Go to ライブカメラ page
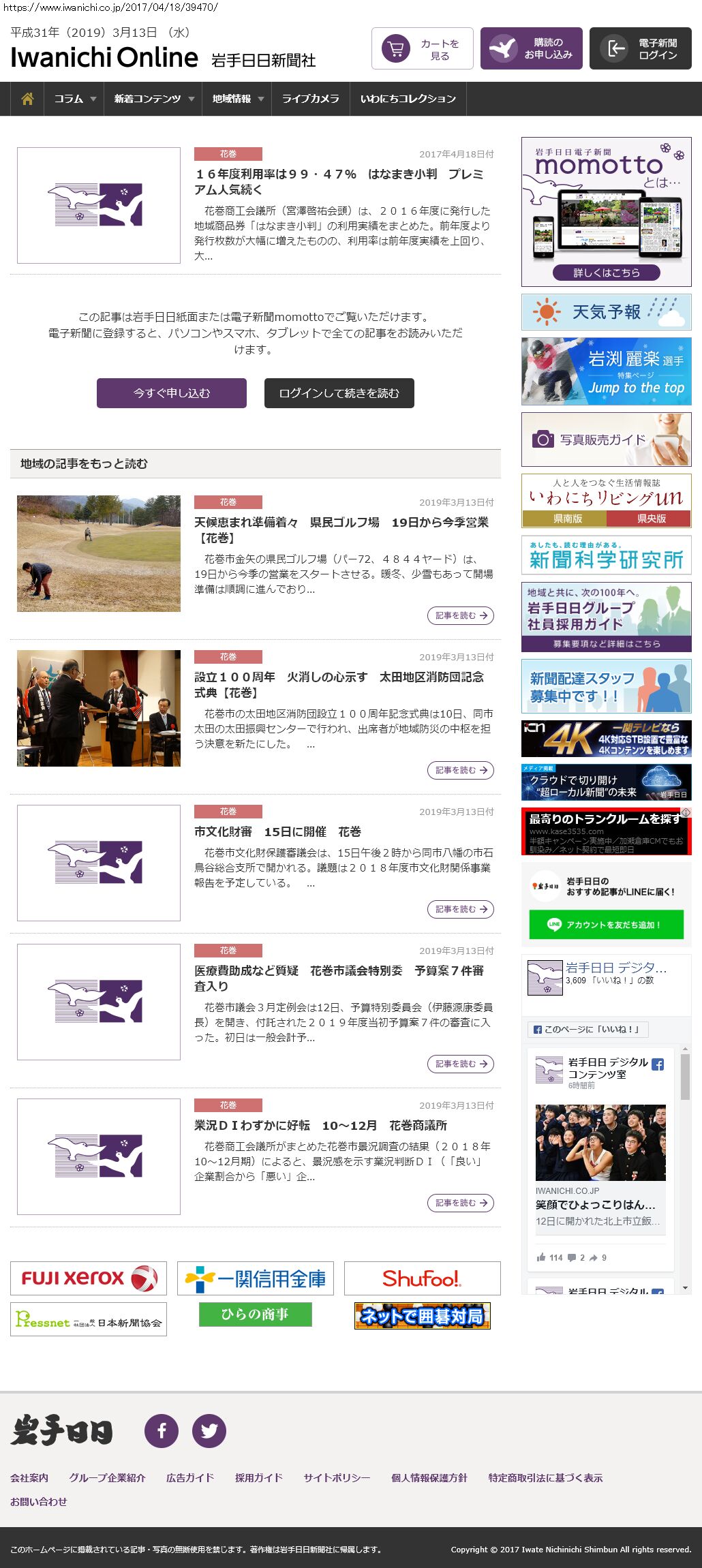The height and width of the screenshot is (1568, 702). coord(310,99)
